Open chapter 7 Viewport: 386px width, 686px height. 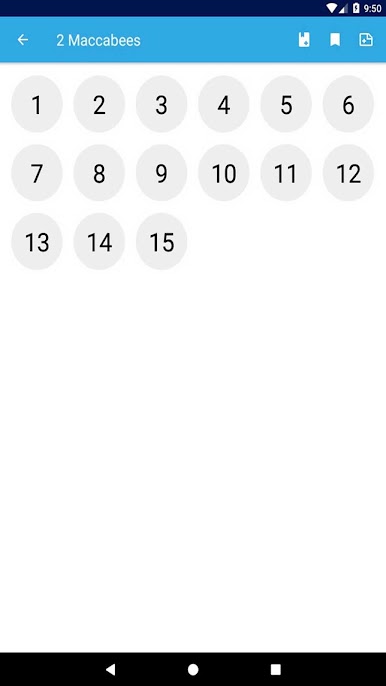(37, 173)
